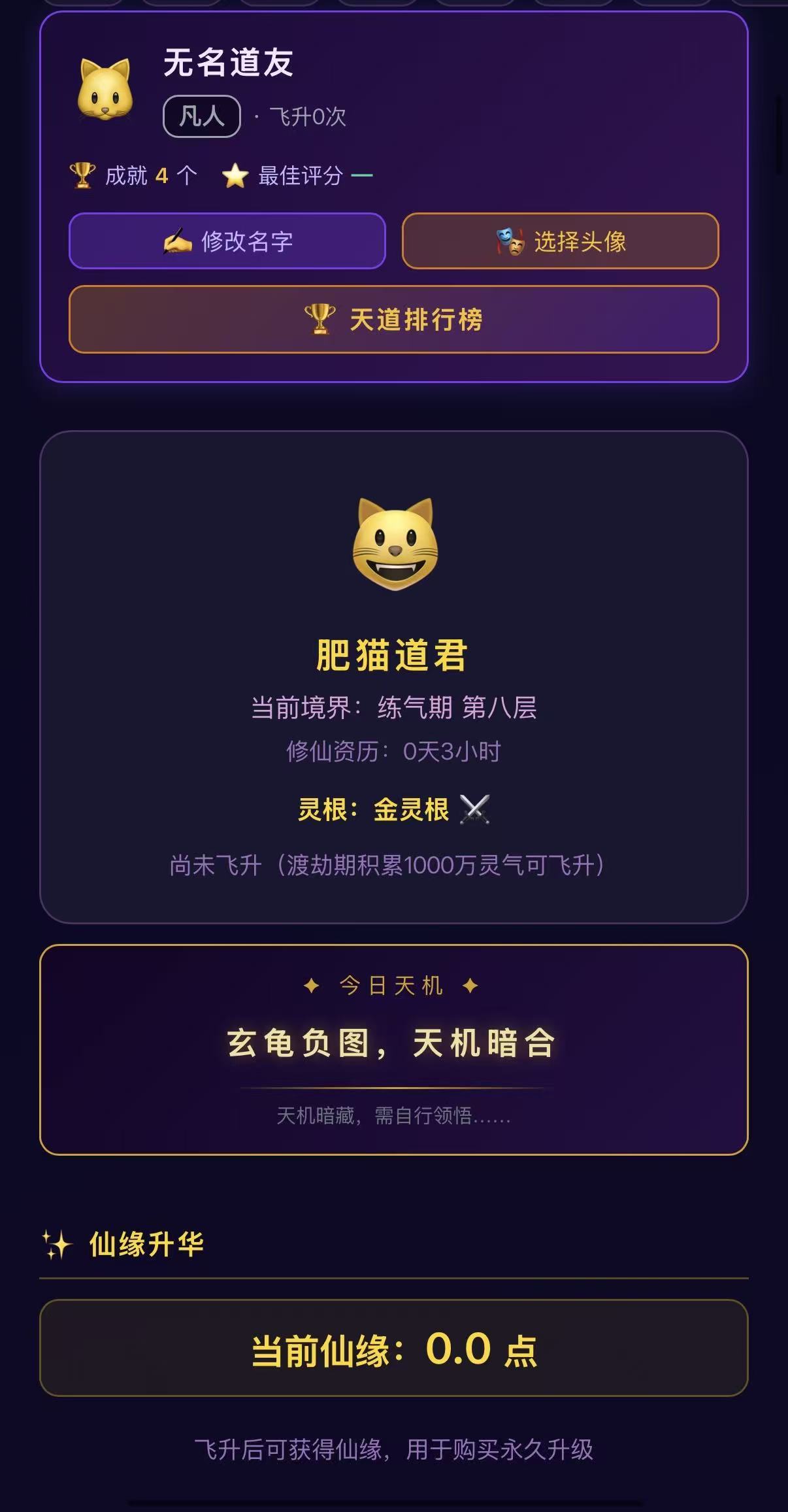Select the 凡人 rank badge

pyautogui.click(x=203, y=115)
